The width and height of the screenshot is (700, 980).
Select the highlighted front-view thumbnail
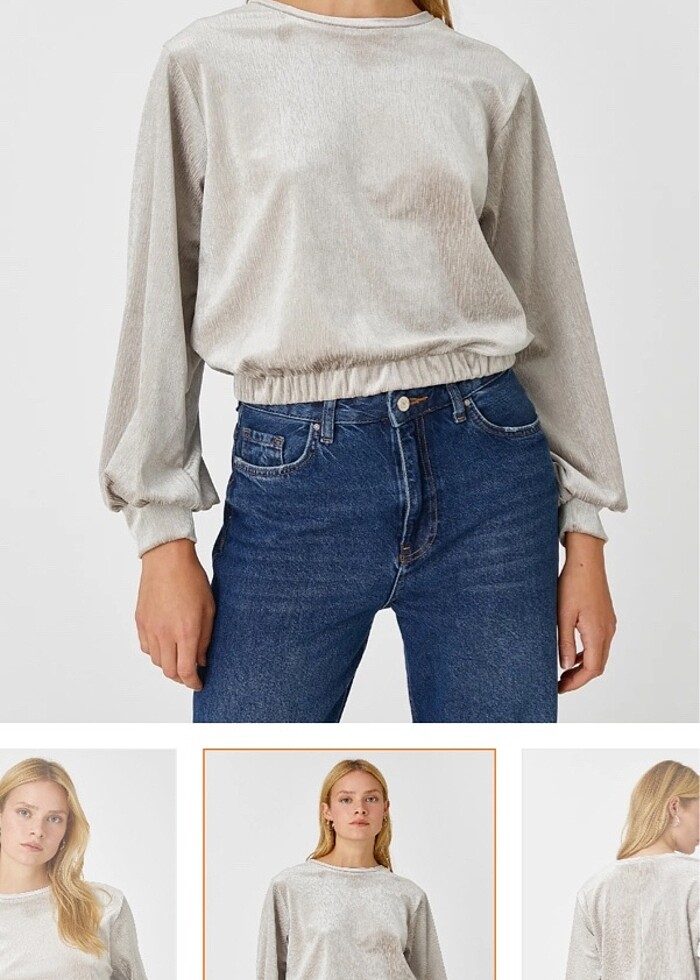349,865
